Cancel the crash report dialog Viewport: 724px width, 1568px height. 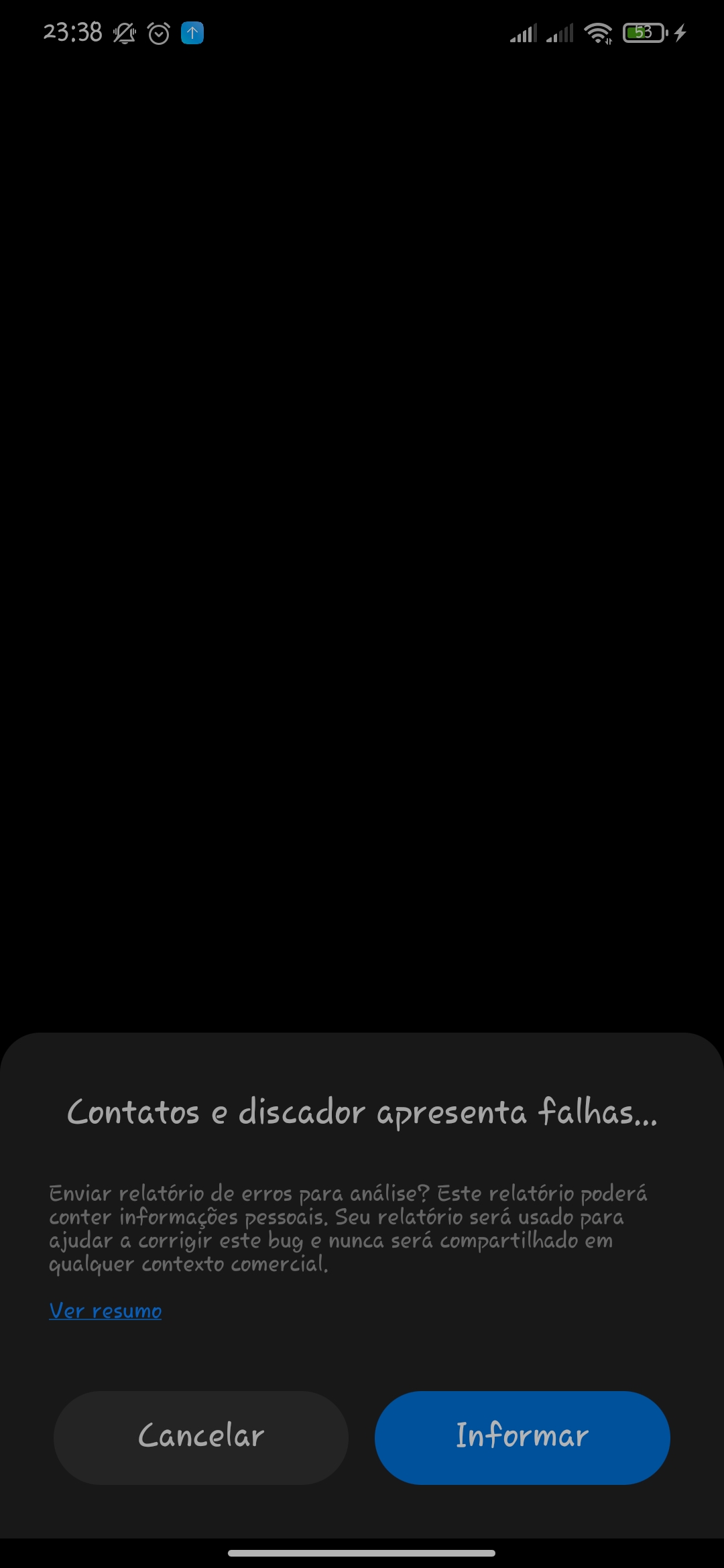click(201, 1437)
